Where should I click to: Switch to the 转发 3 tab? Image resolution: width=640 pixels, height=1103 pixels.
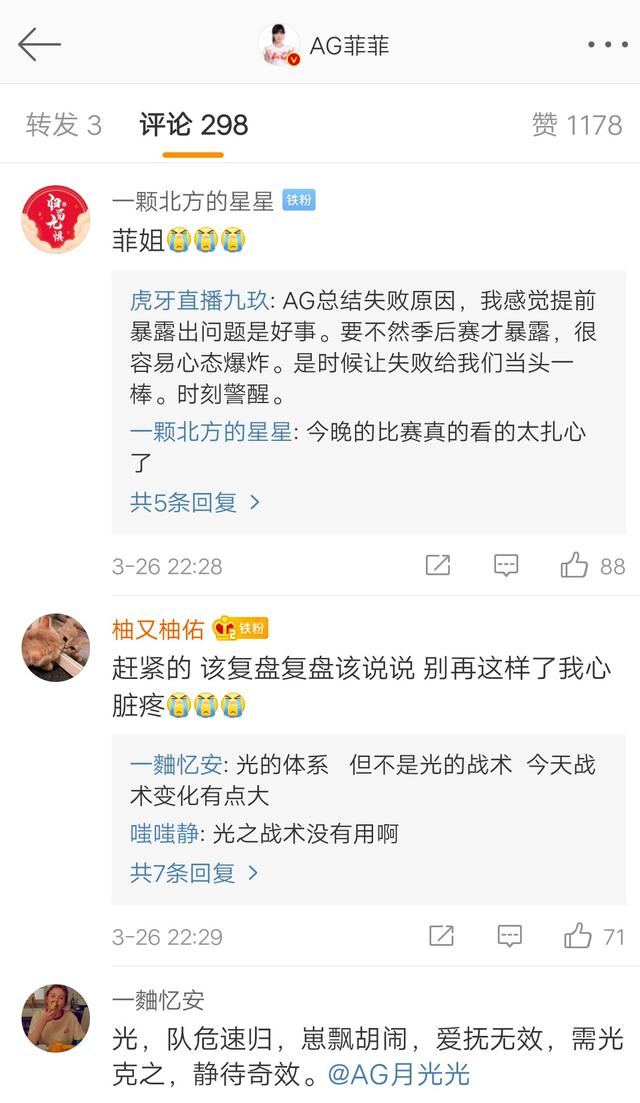point(64,125)
